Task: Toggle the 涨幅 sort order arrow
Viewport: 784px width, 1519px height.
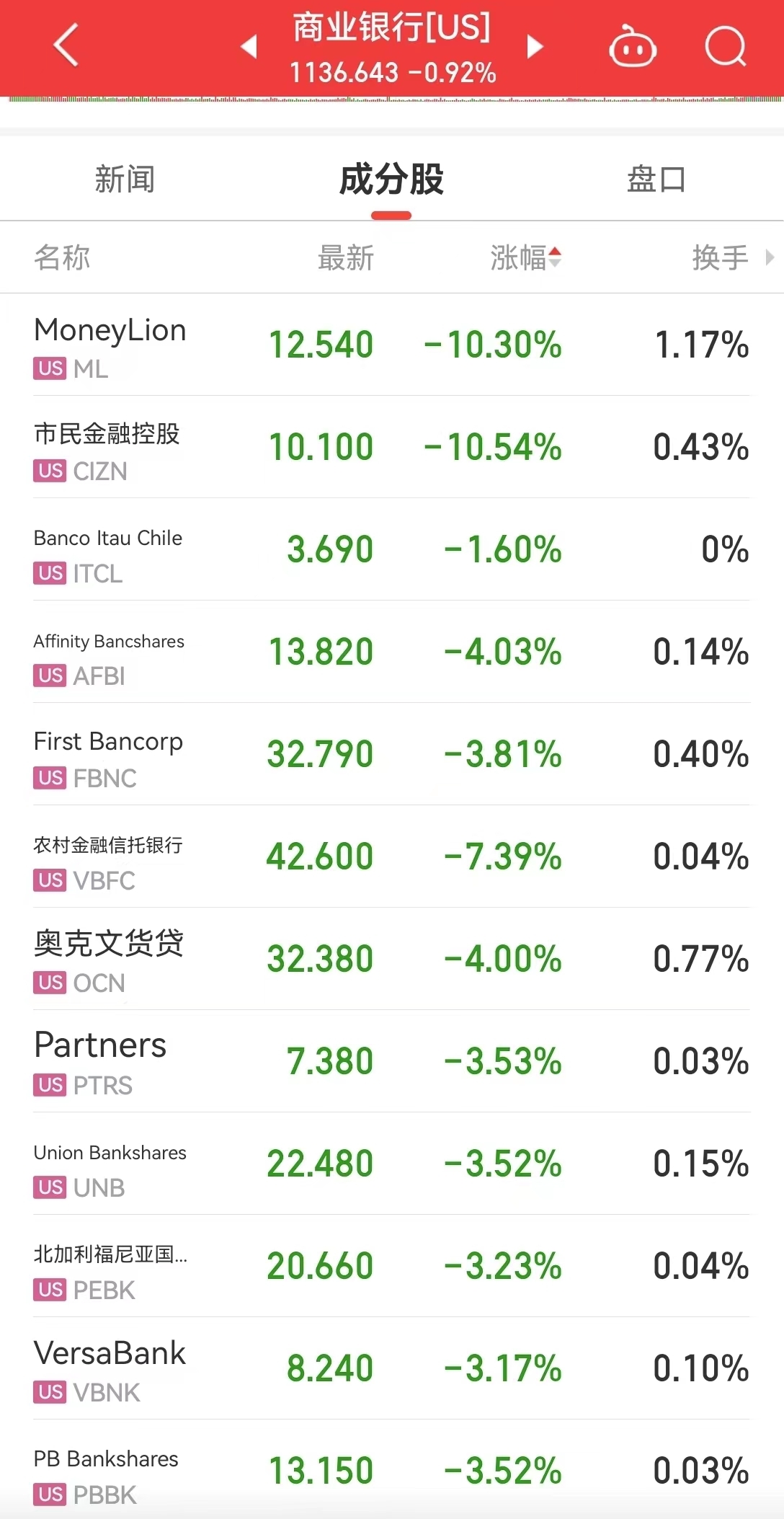Action: point(554,256)
